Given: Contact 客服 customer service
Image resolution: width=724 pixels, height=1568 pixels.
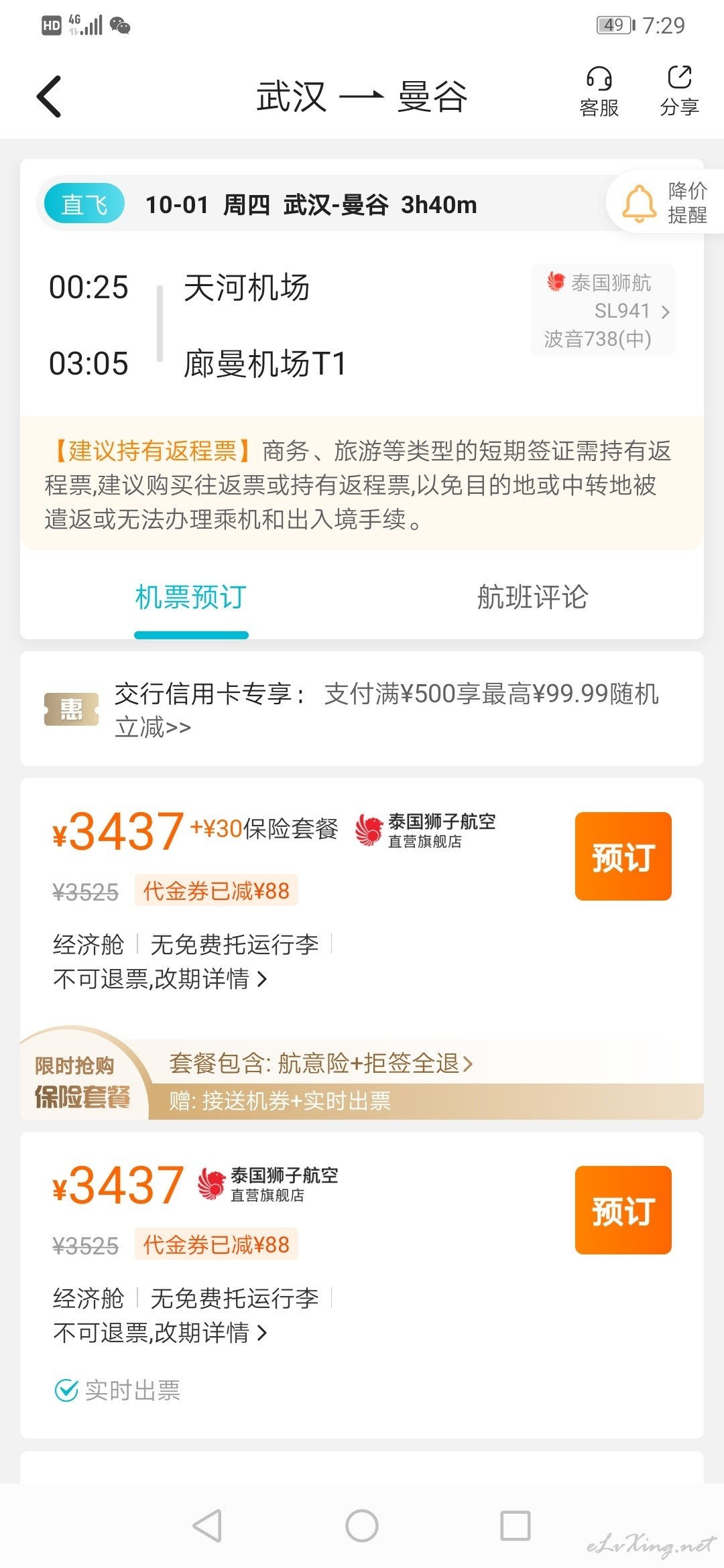Looking at the screenshot, I should [599, 92].
